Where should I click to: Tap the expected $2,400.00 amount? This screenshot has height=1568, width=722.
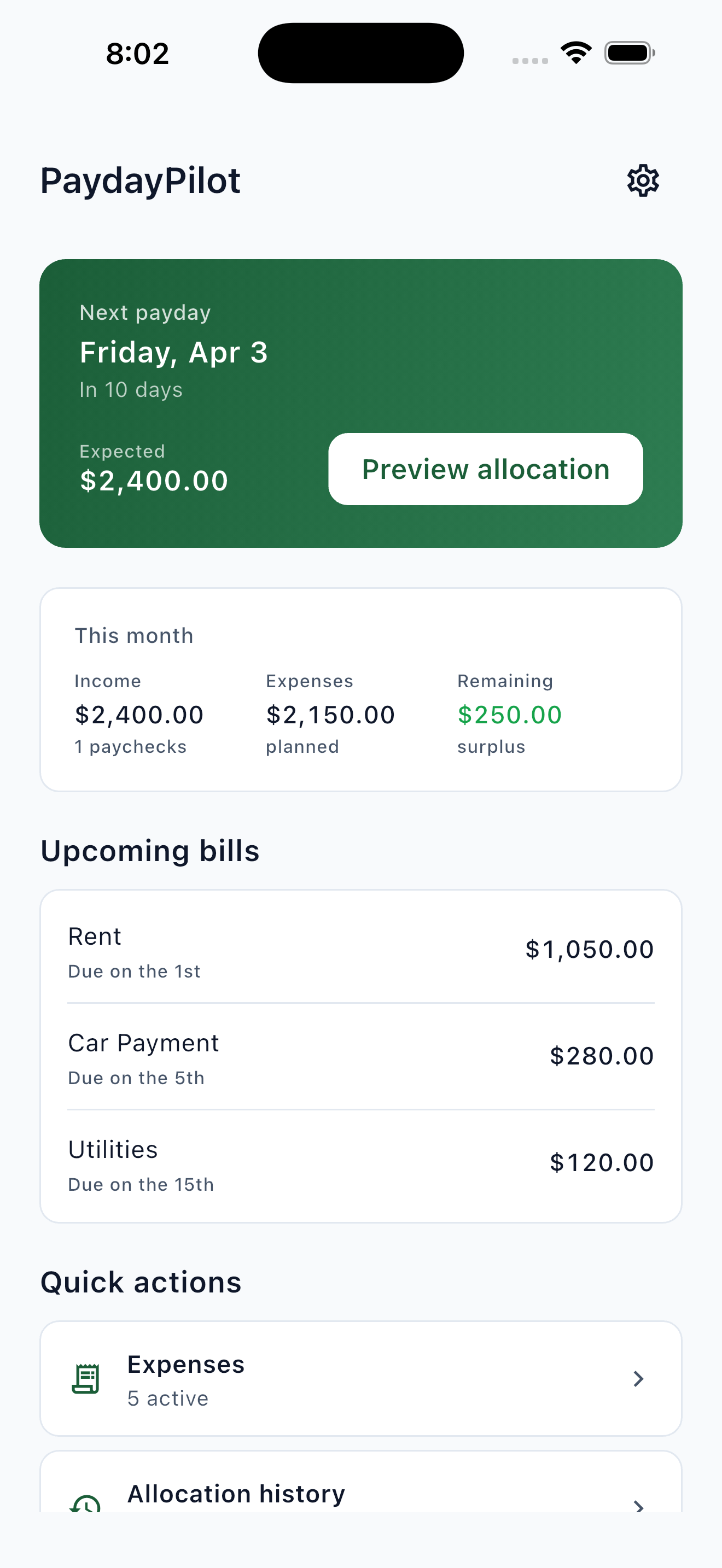pyautogui.click(x=153, y=480)
